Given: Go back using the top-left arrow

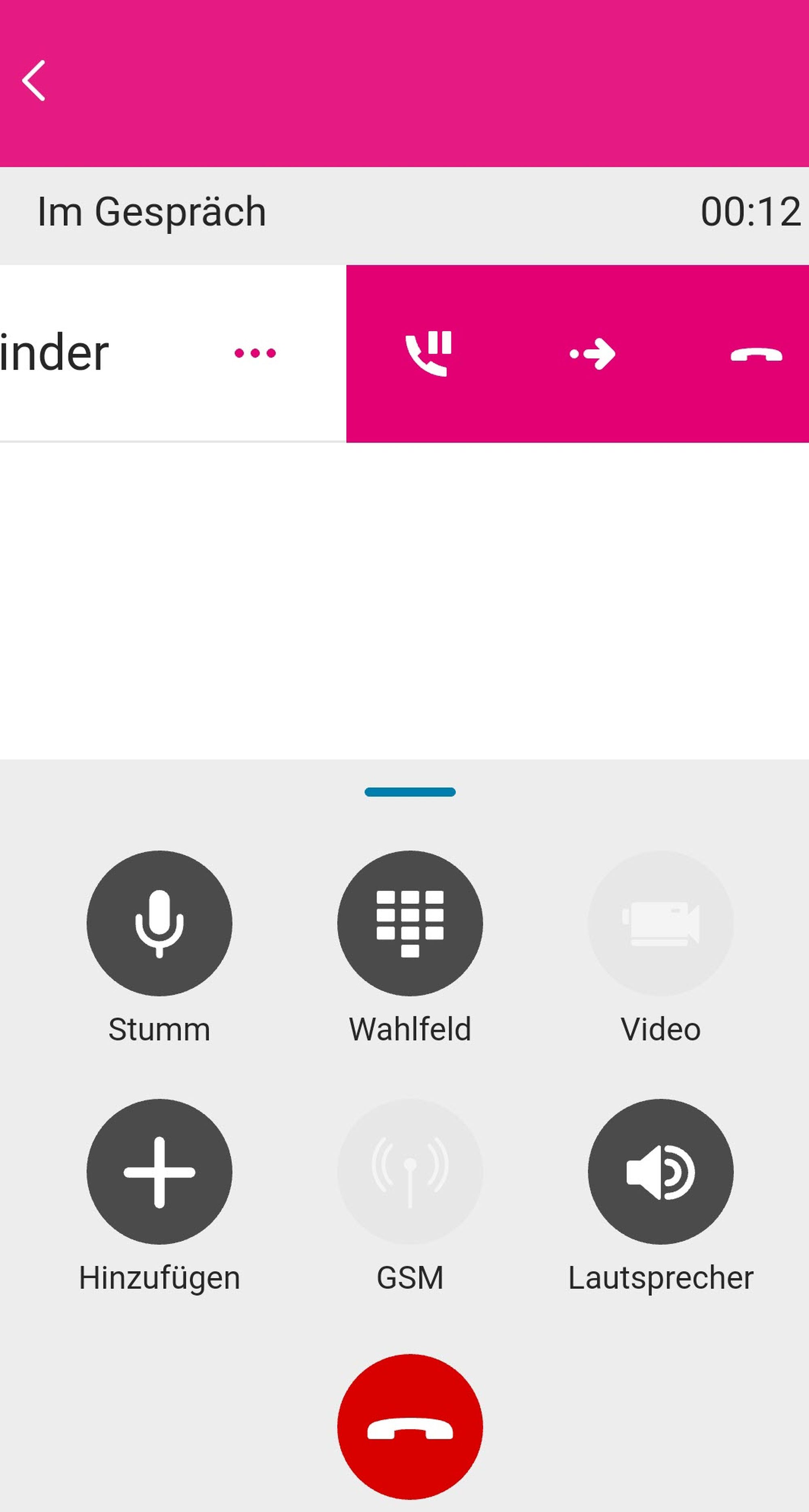Looking at the screenshot, I should [x=34, y=81].
